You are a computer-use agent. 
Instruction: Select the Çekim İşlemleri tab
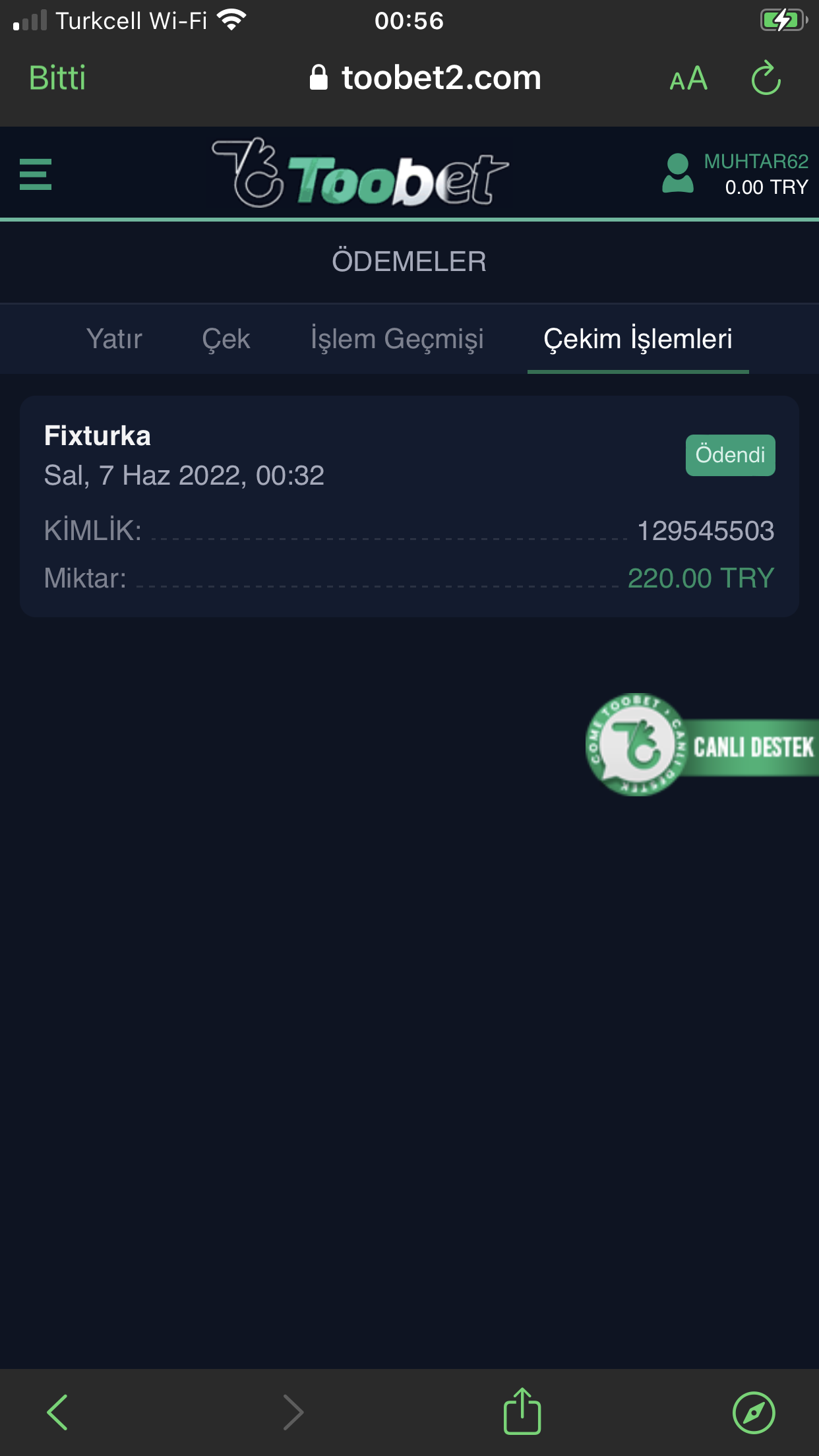(638, 339)
